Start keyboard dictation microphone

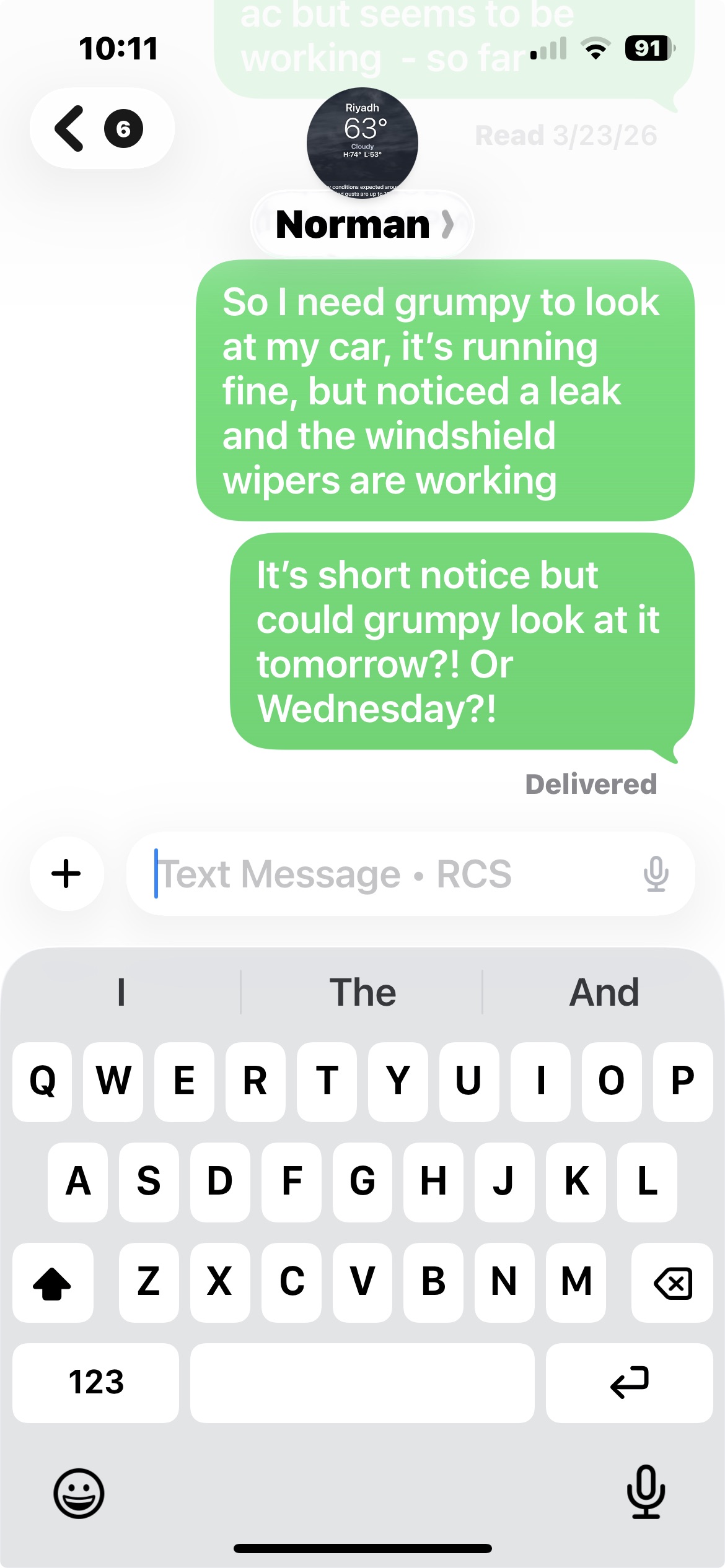point(646,1492)
